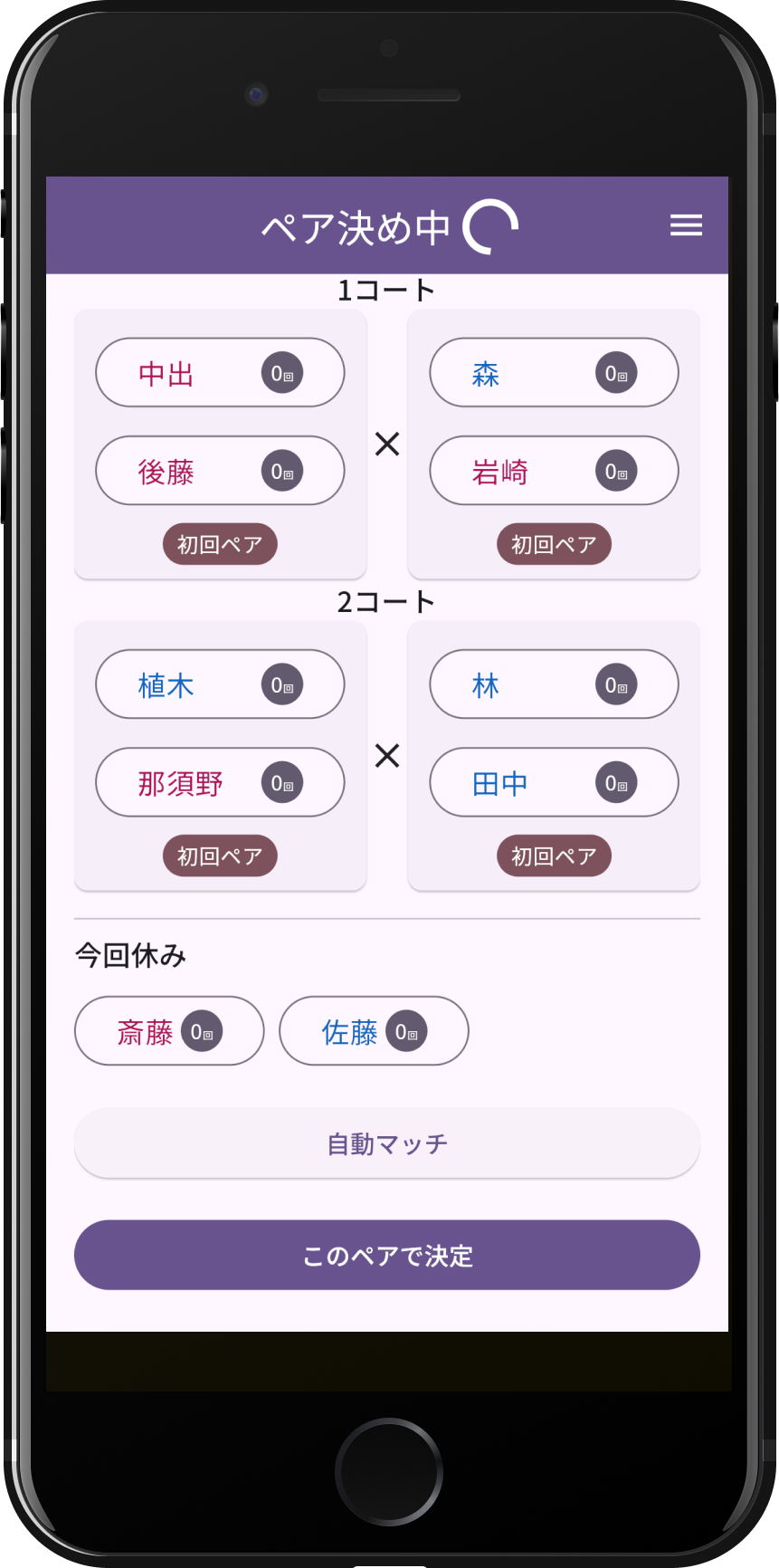Tap the 那須野 player chip

pos(220,782)
